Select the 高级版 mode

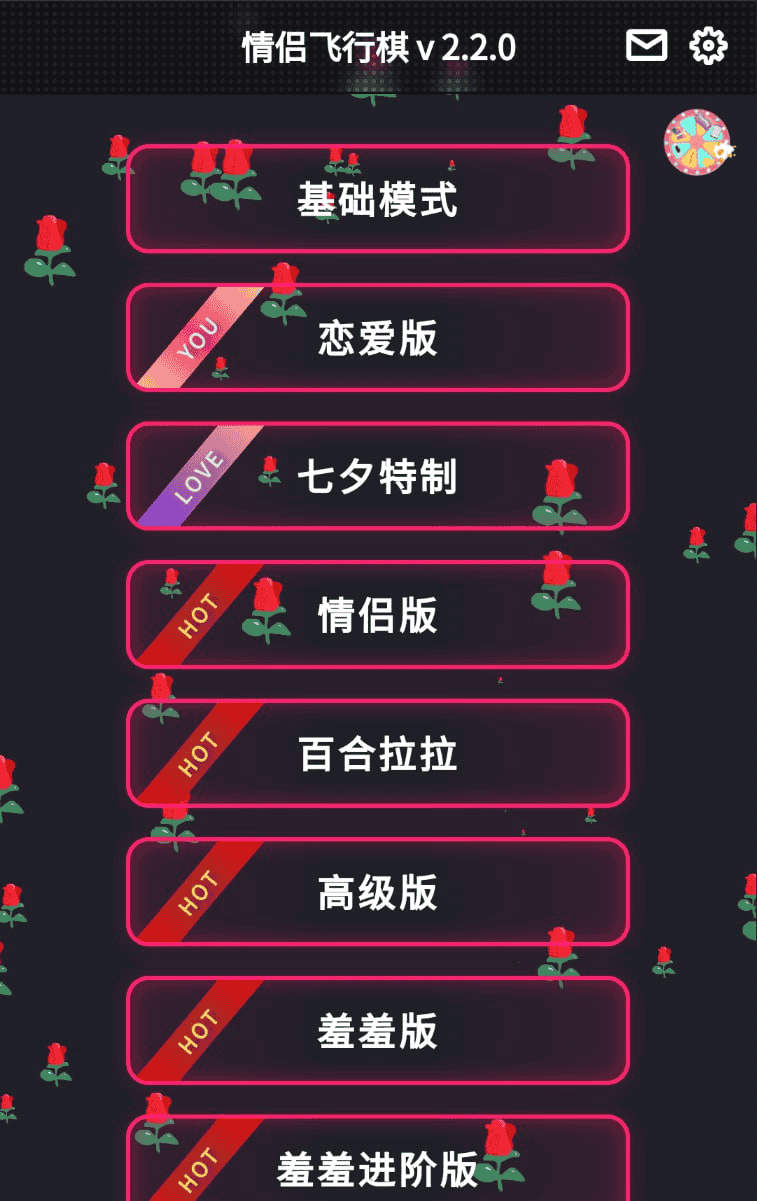pyautogui.click(x=378, y=892)
